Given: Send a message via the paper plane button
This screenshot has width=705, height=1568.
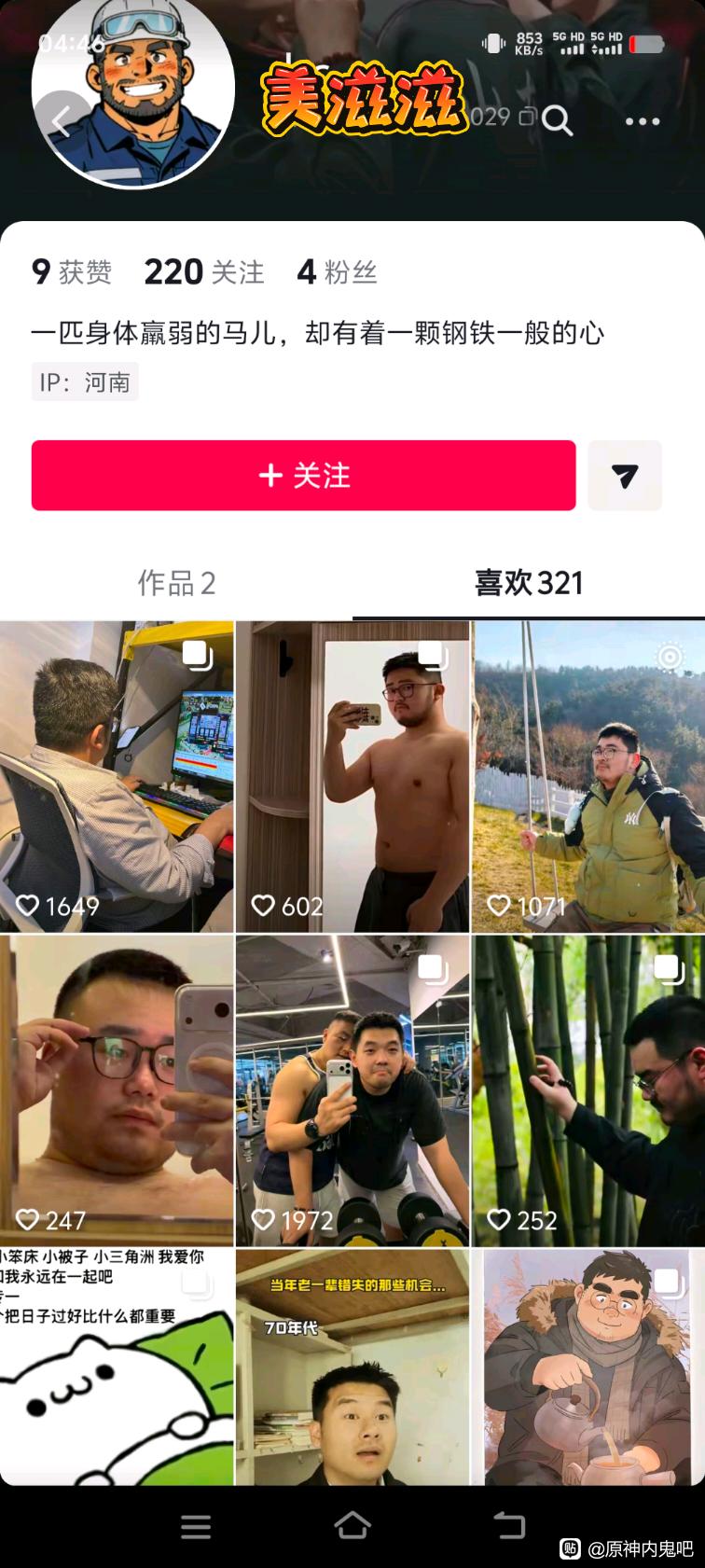Looking at the screenshot, I should point(625,476).
